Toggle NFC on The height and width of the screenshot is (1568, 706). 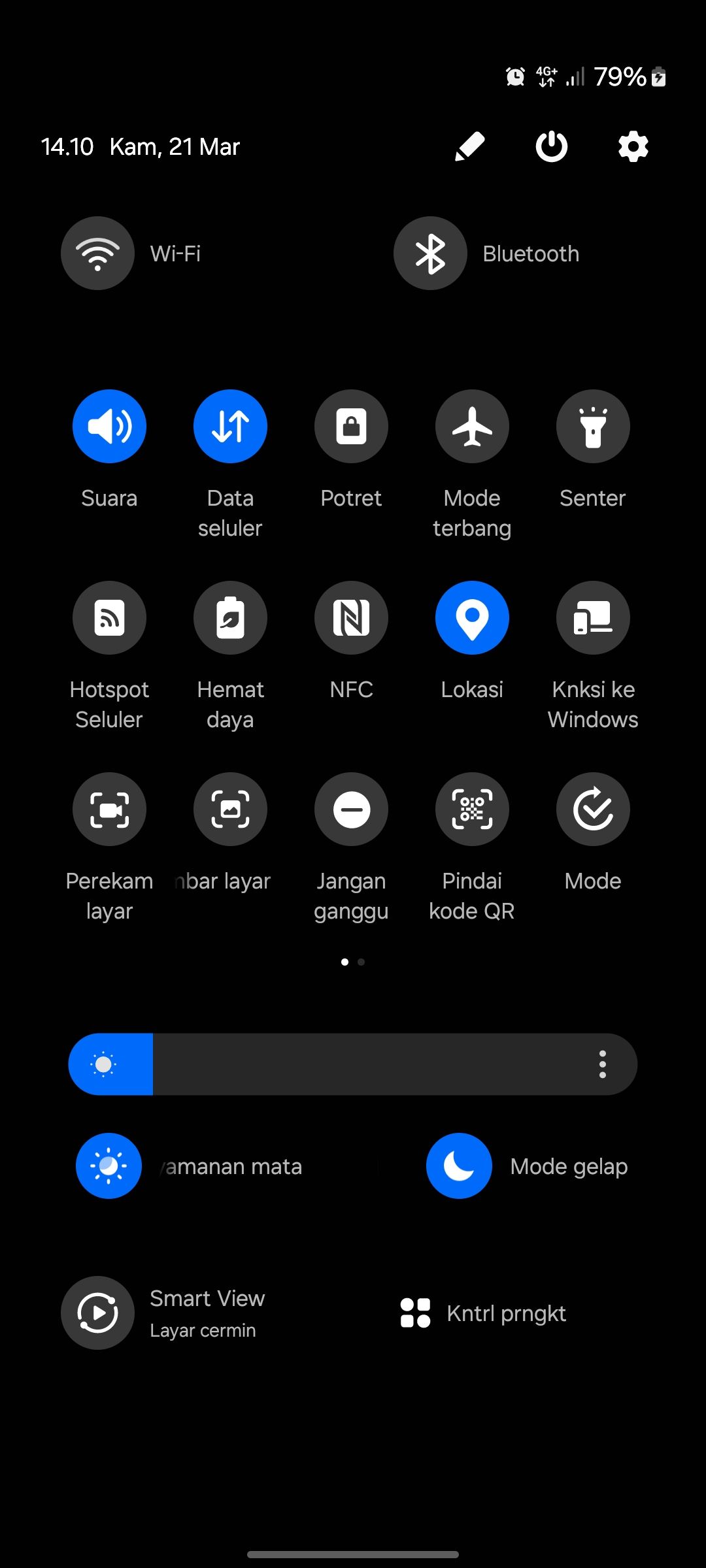point(351,617)
